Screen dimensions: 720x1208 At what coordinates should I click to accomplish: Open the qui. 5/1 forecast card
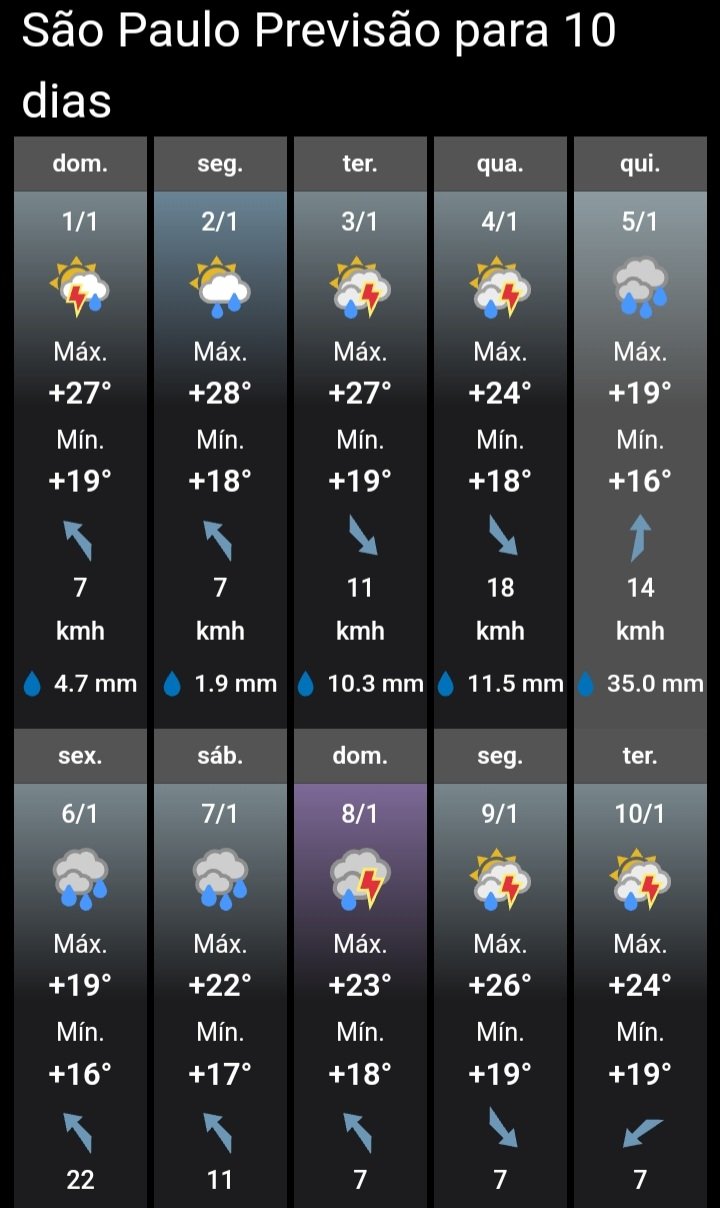[x=640, y=431]
